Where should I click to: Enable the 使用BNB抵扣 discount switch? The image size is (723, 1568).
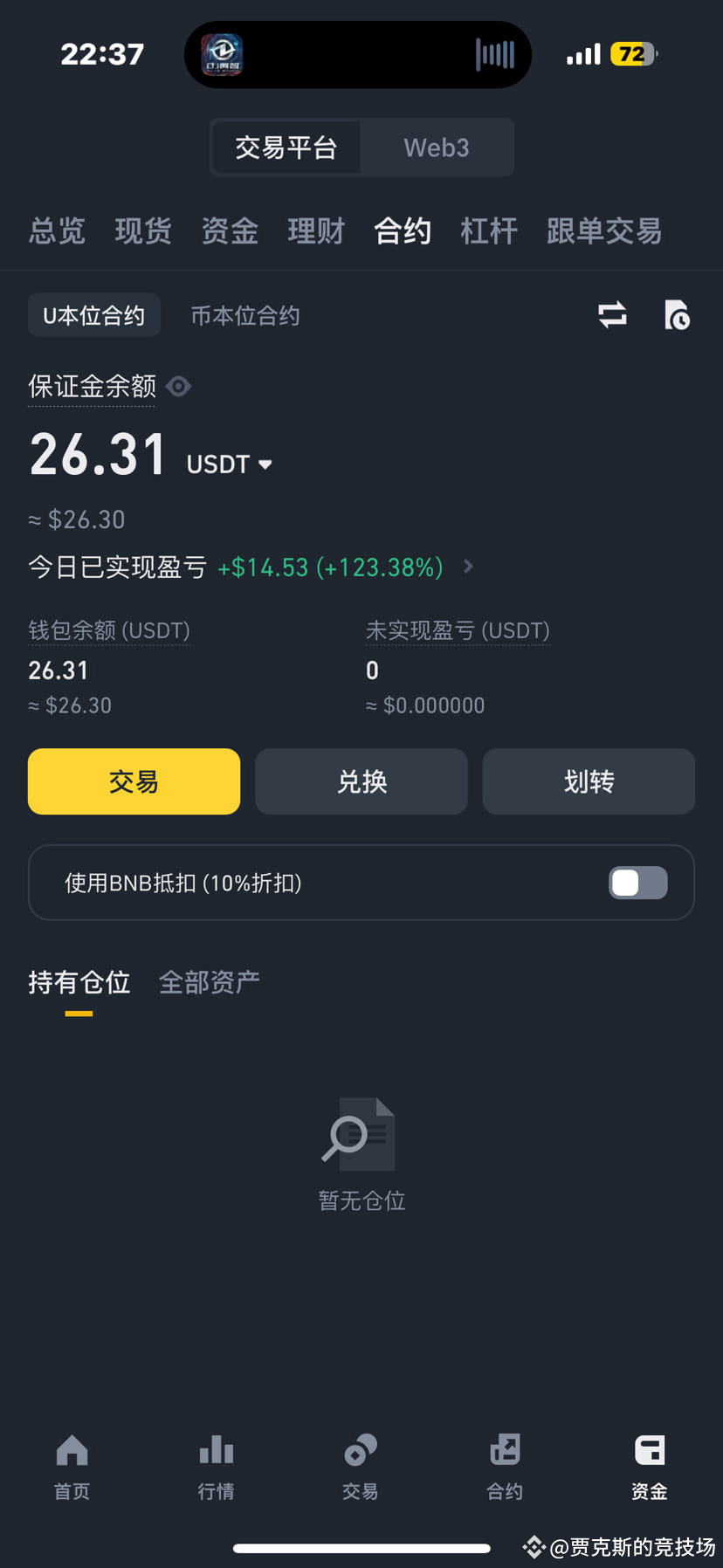[637, 883]
